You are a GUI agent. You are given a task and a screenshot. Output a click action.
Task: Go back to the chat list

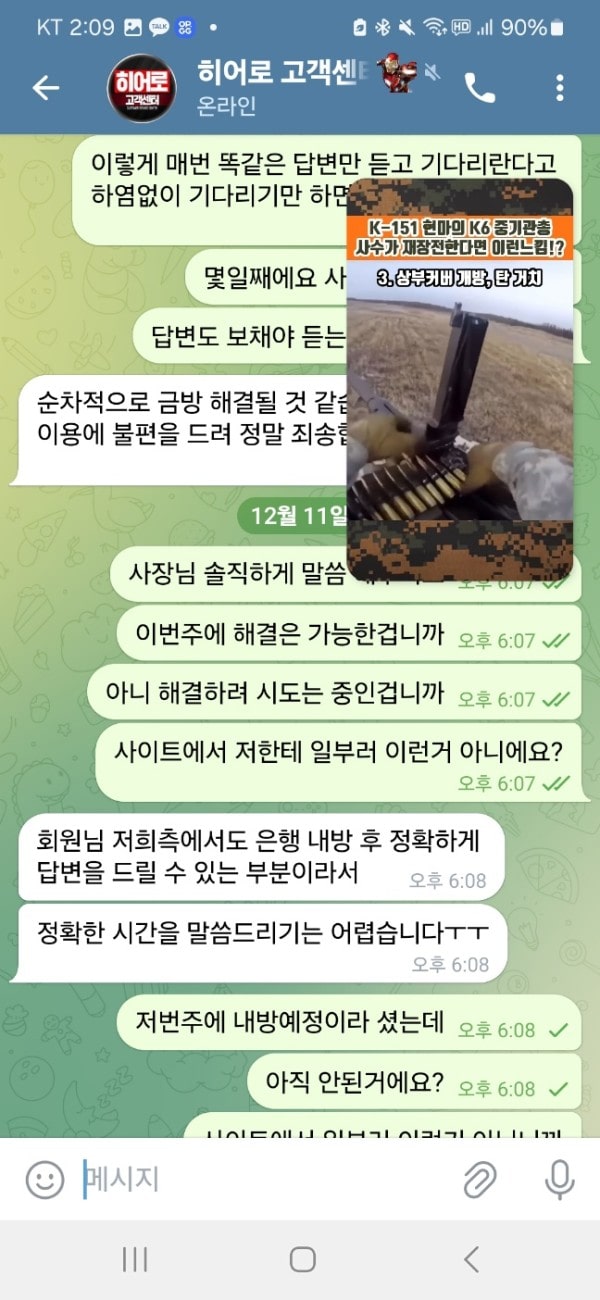(46, 88)
